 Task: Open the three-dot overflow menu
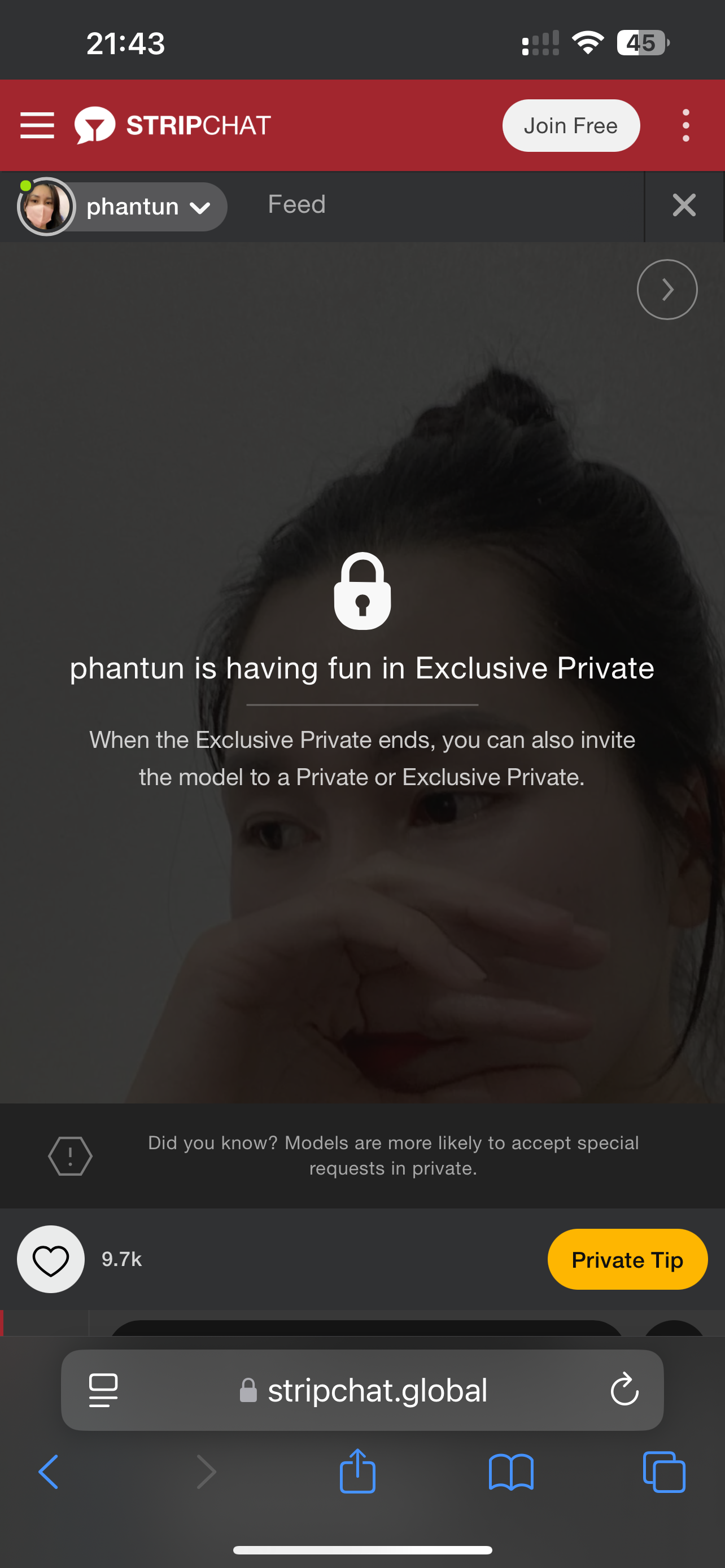(685, 125)
